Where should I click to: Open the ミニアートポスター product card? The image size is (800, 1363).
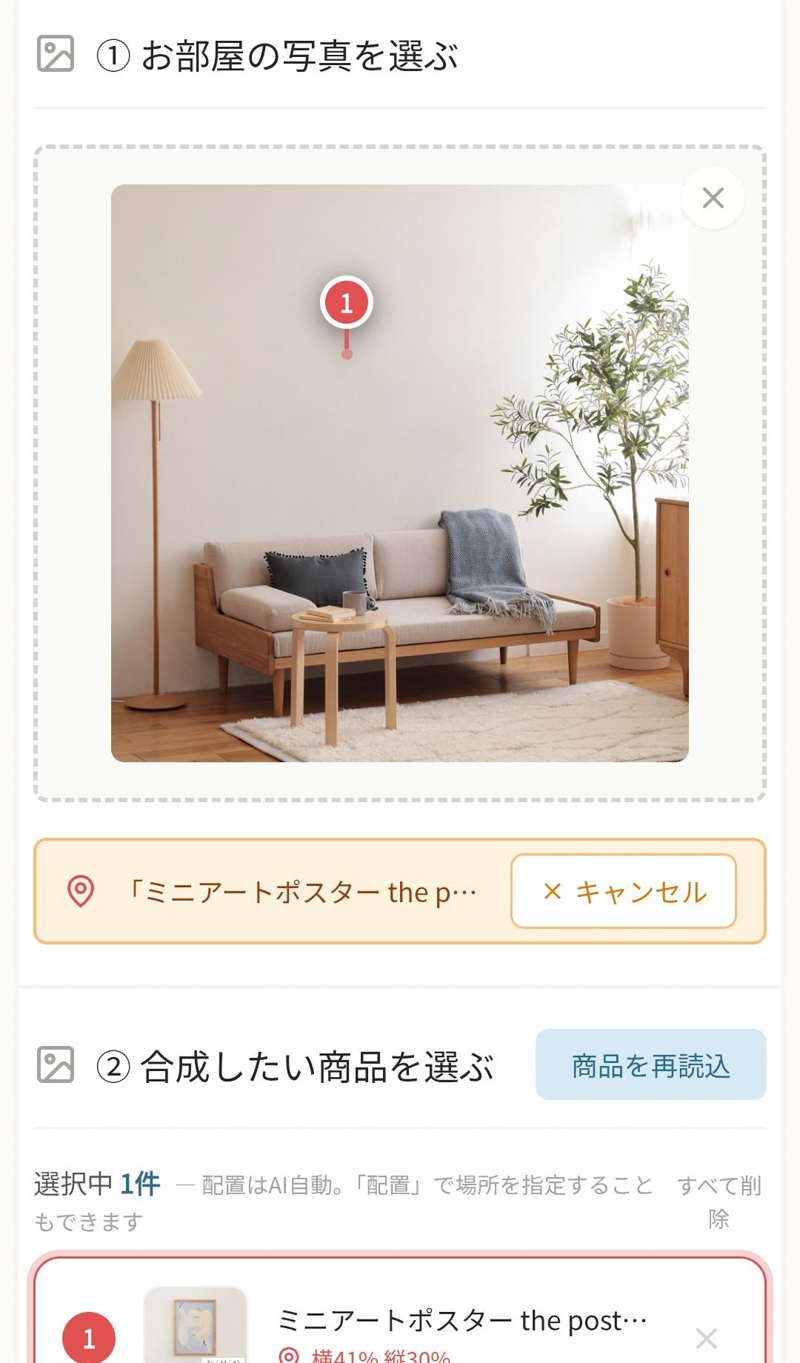(x=462, y=1322)
